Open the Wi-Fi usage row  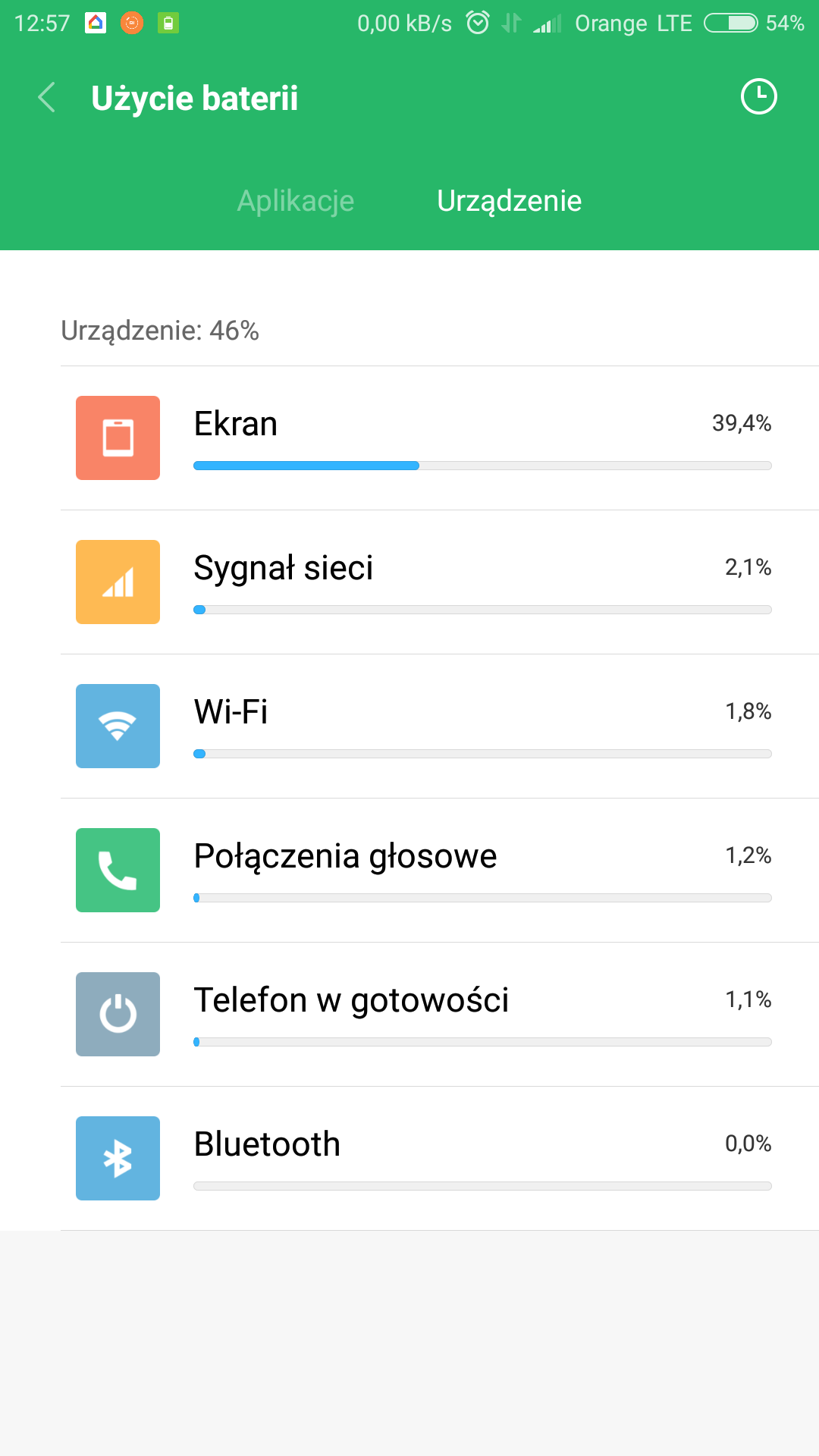(x=440, y=726)
